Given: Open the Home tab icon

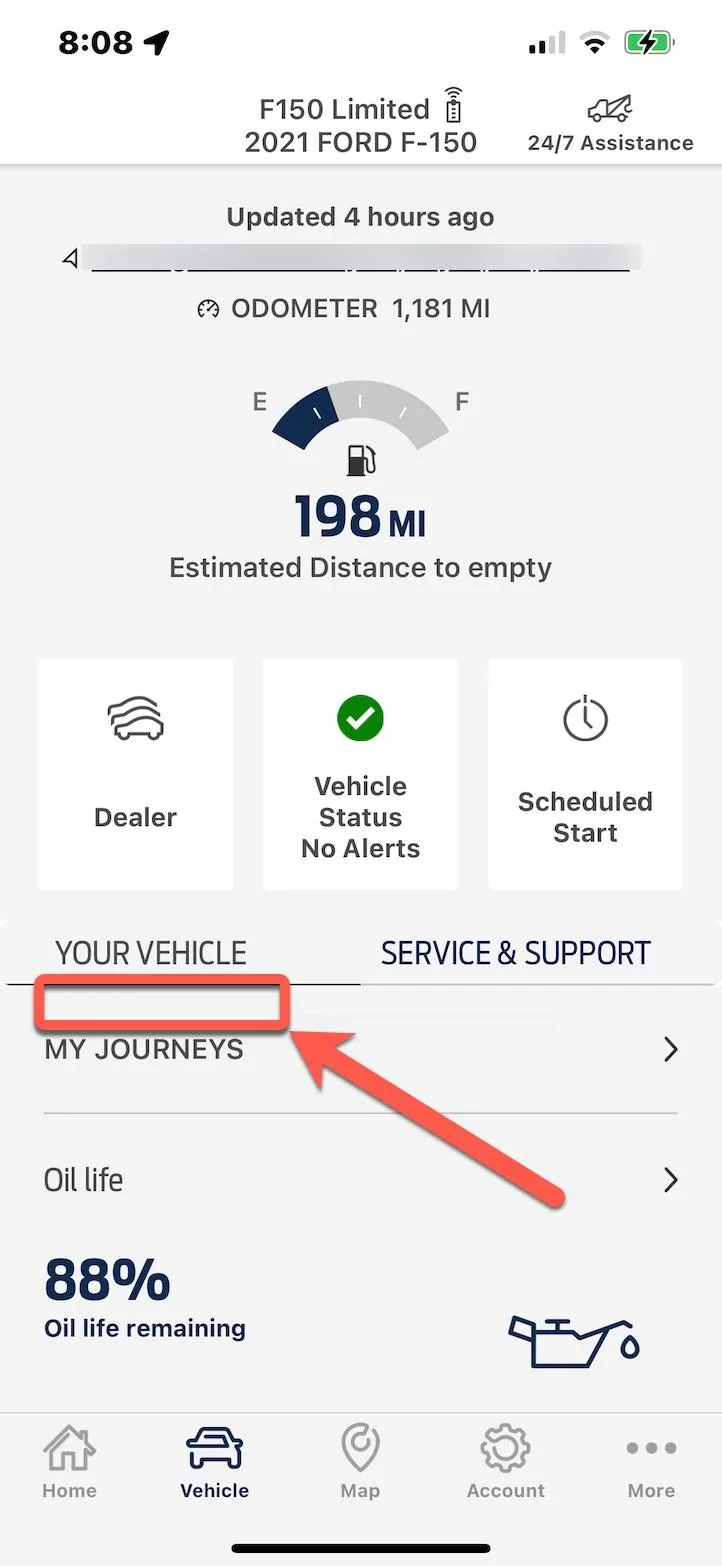Looking at the screenshot, I should 68,1447.
